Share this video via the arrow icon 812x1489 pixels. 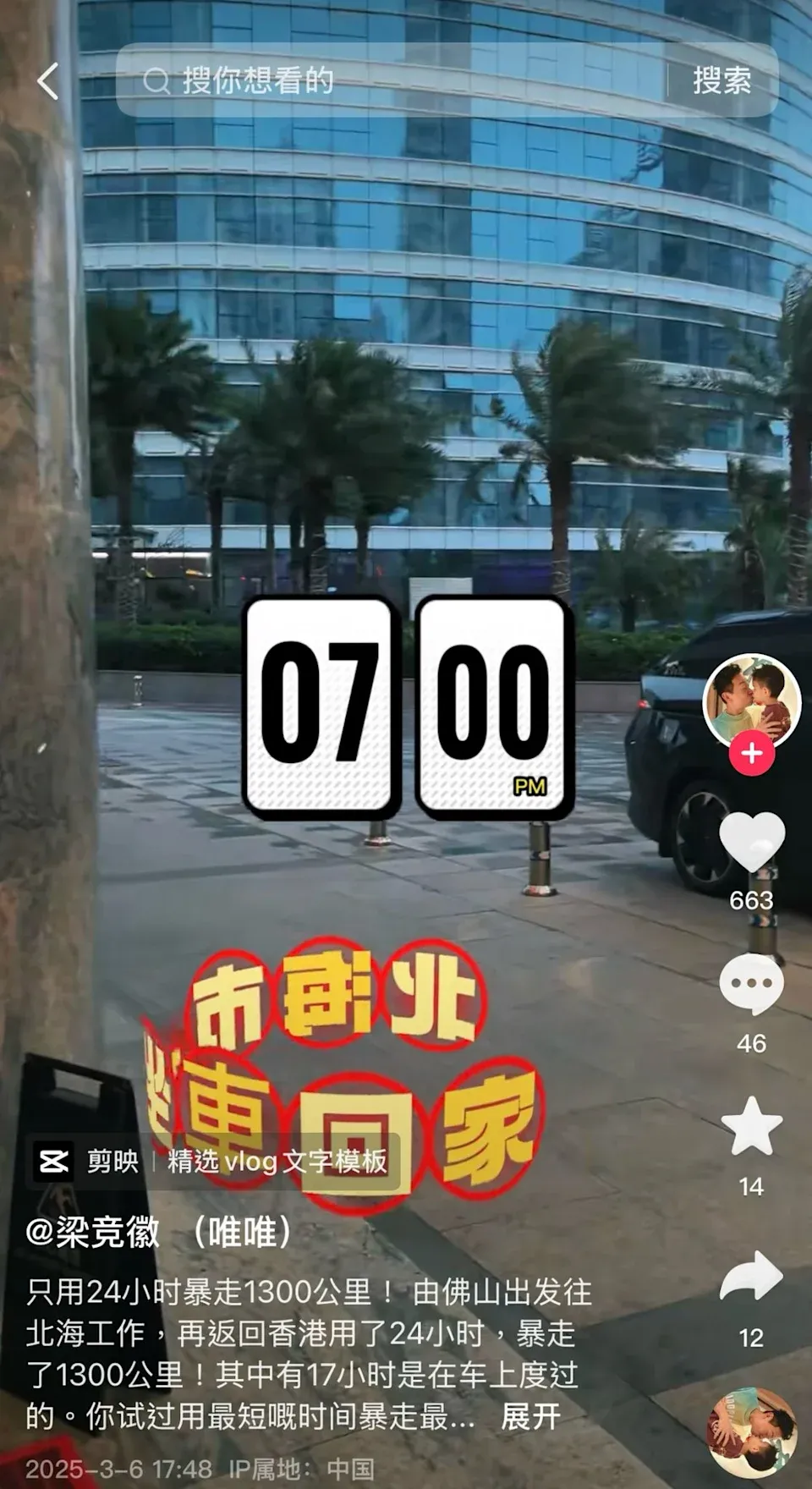[751, 1276]
